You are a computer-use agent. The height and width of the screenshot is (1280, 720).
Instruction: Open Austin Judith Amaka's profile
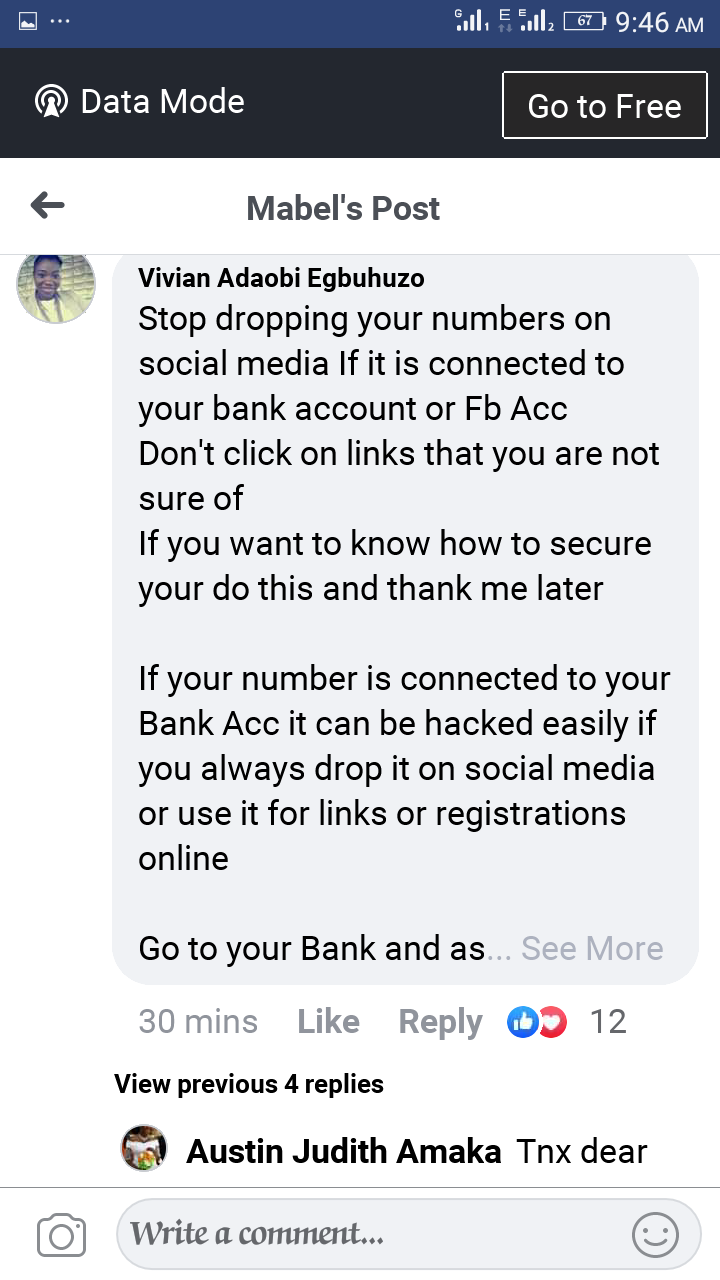(343, 1151)
